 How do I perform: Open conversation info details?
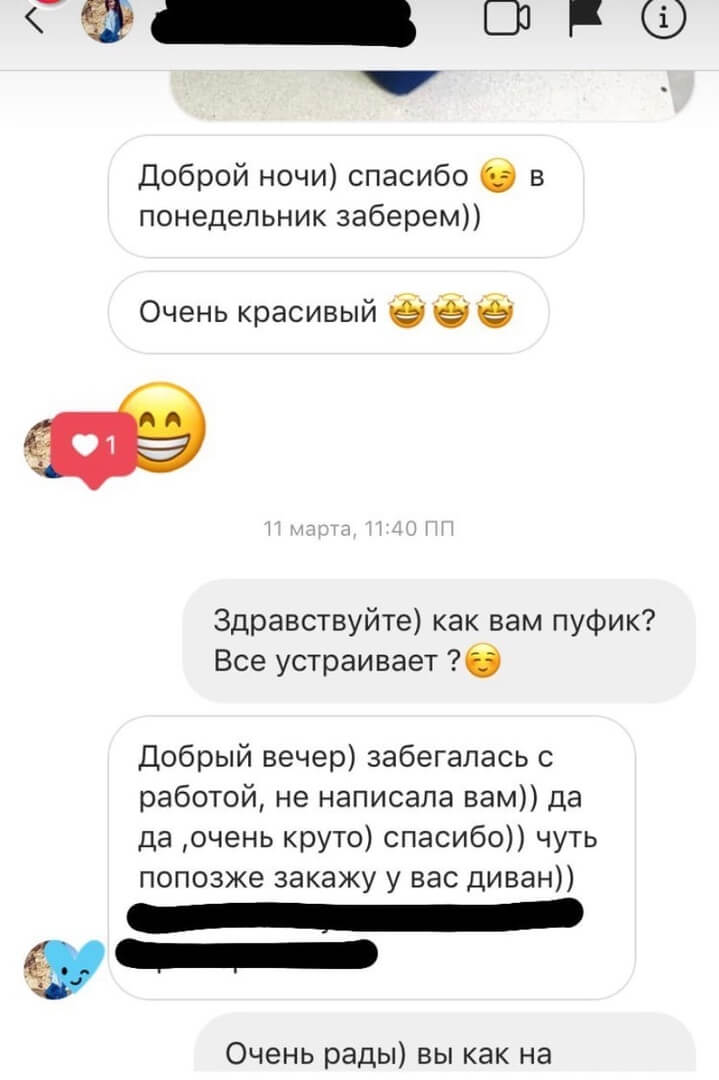(x=664, y=18)
